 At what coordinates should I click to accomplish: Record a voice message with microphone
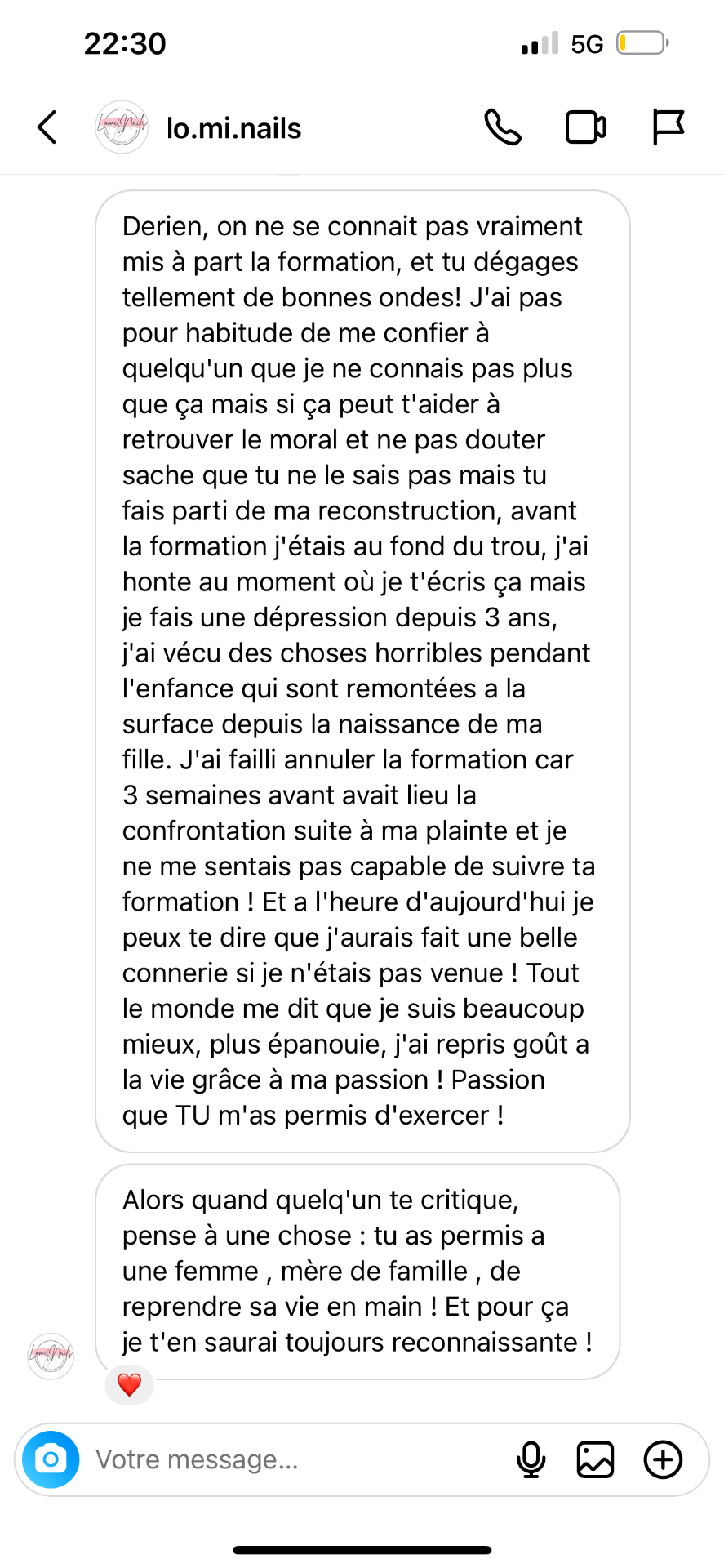click(x=531, y=1459)
